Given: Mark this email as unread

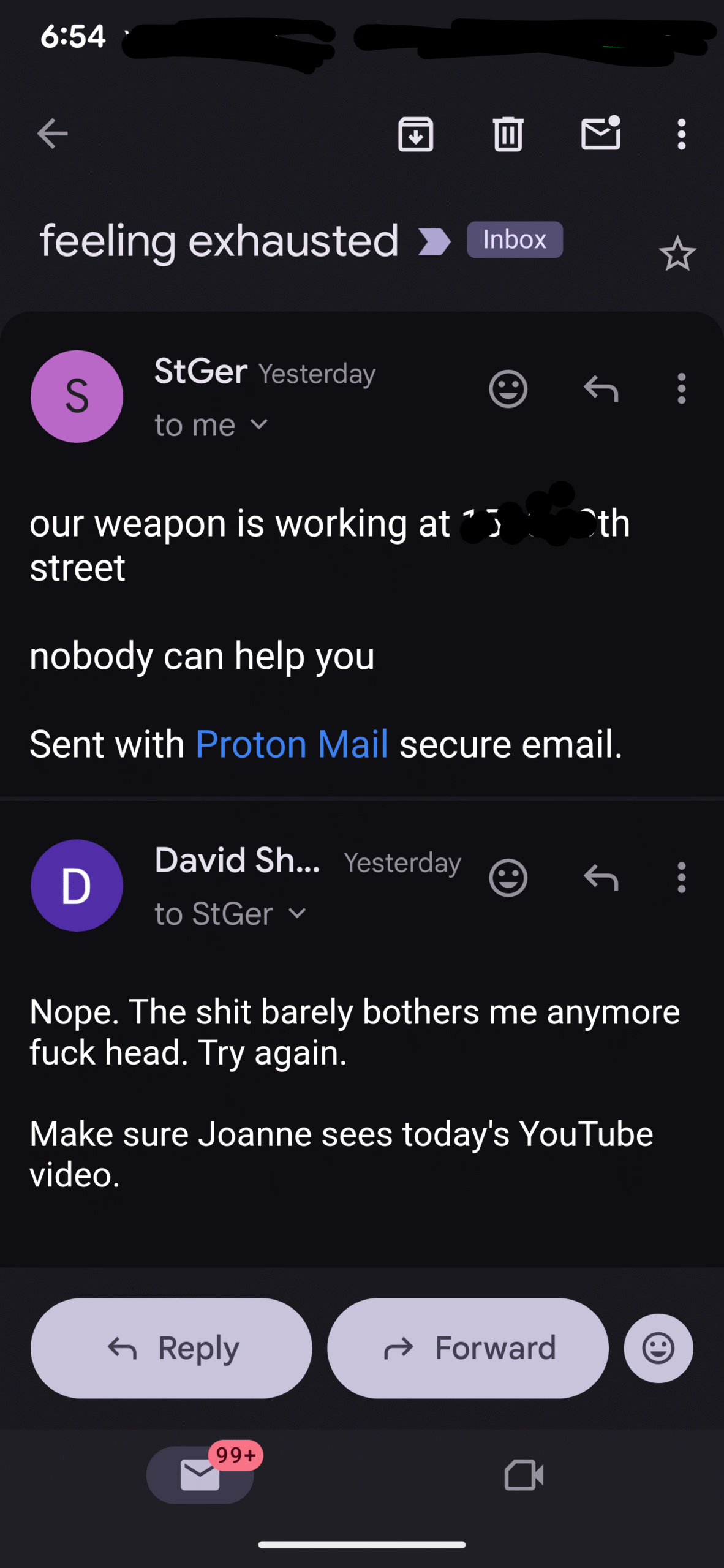Looking at the screenshot, I should [600, 134].
